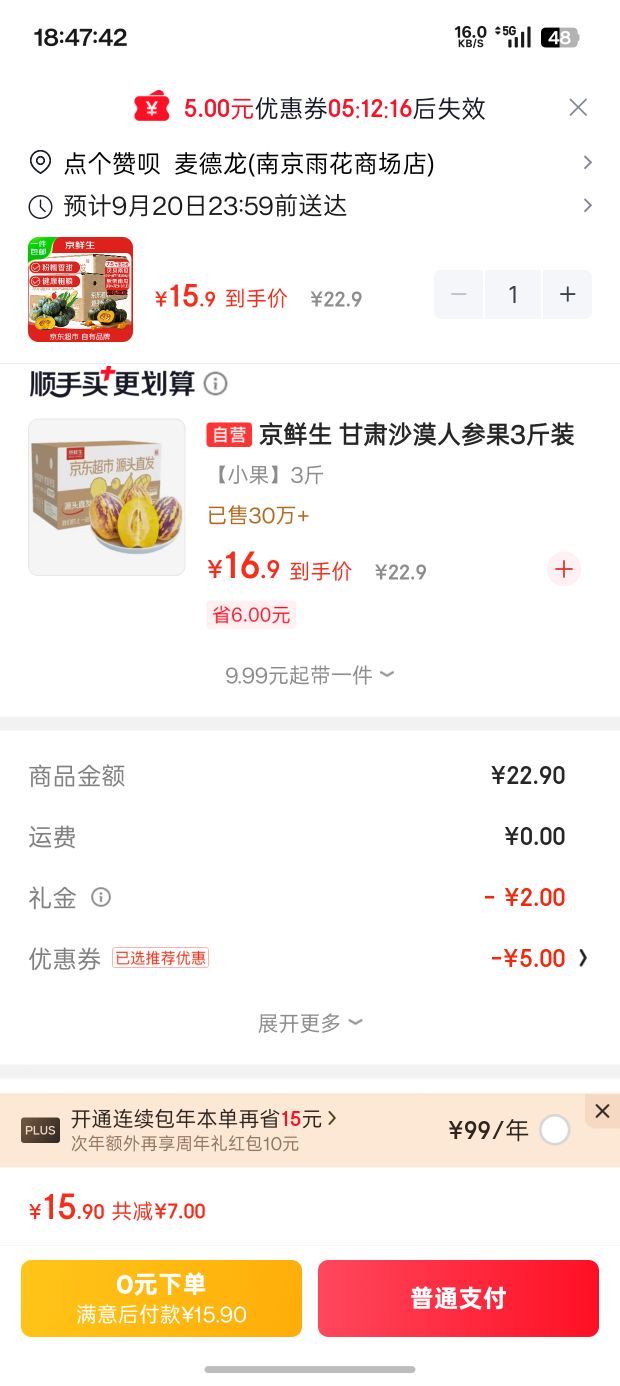Image resolution: width=620 pixels, height=1386 pixels.
Task: Decrease the pumpkin item quantity
Action: pos(459,295)
